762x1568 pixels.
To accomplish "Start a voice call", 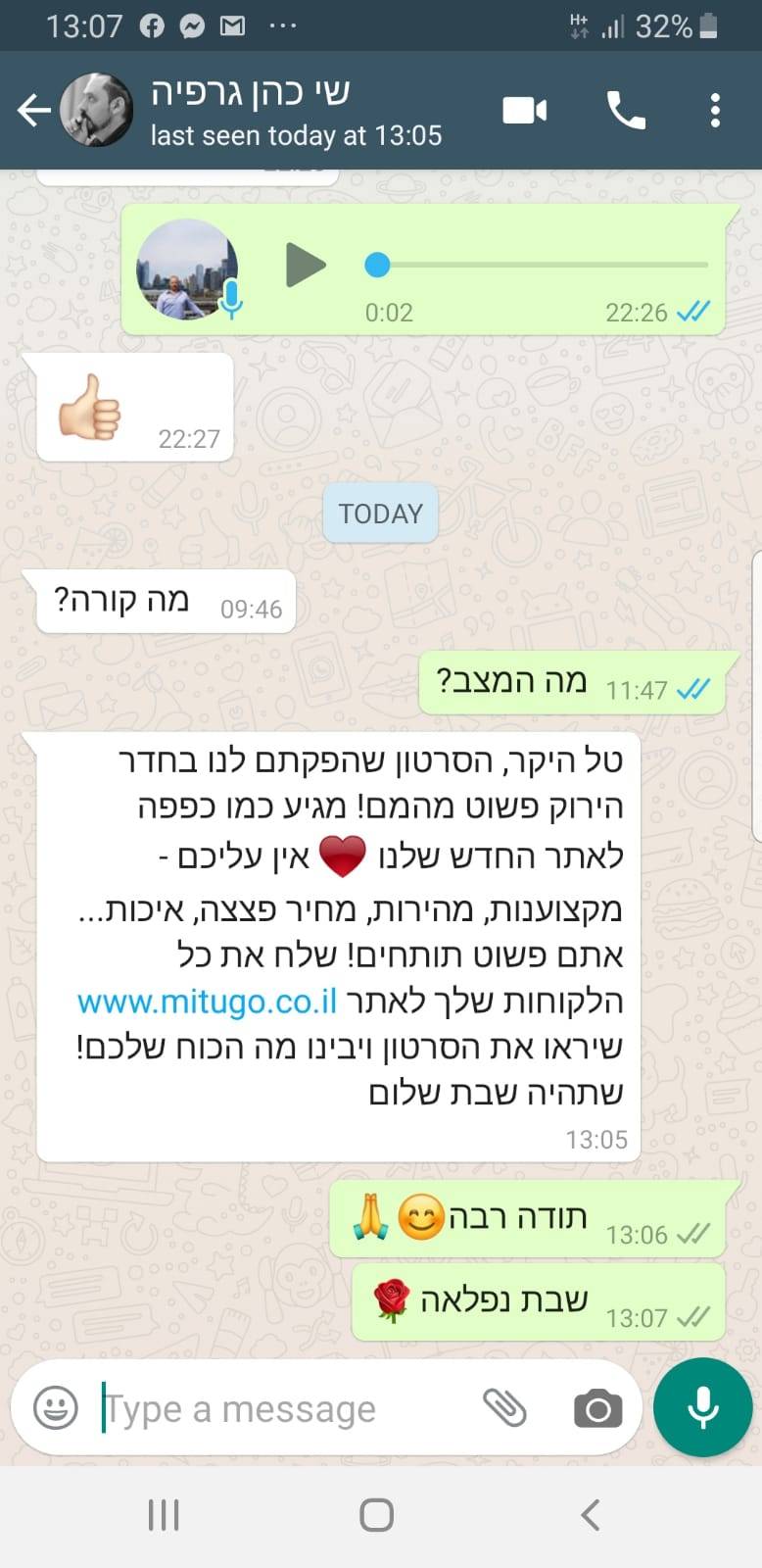I will (x=627, y=111).
